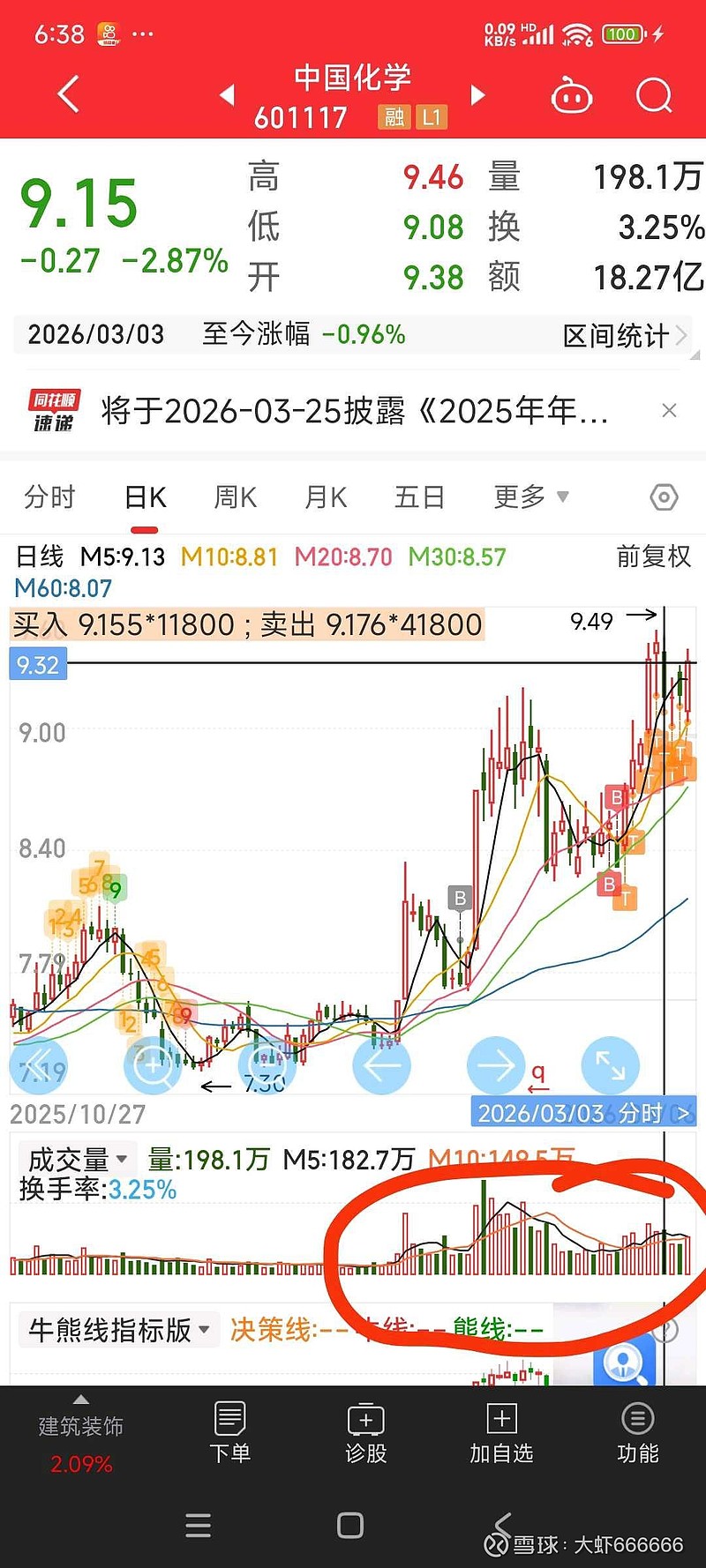Screen dimensions: 706x1568
Task: Tap the search magnifier icon
Action: pos(654,95)
